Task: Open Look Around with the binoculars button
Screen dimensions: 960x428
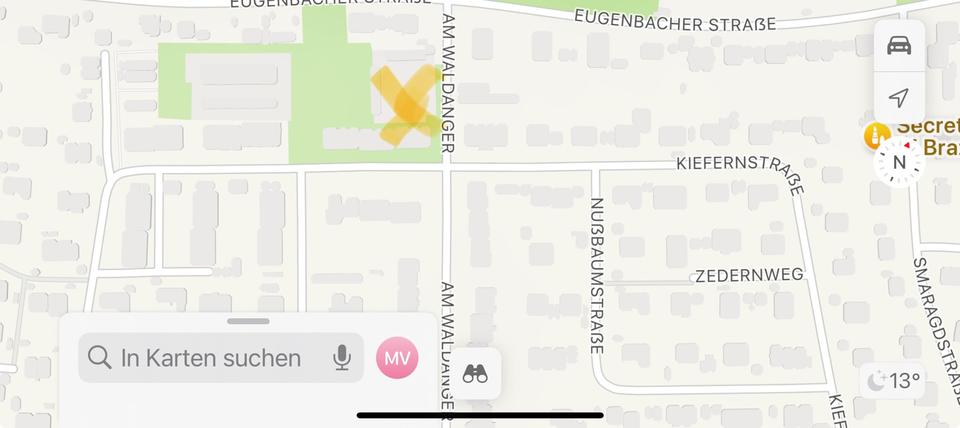Action: [x=475, y=373]
